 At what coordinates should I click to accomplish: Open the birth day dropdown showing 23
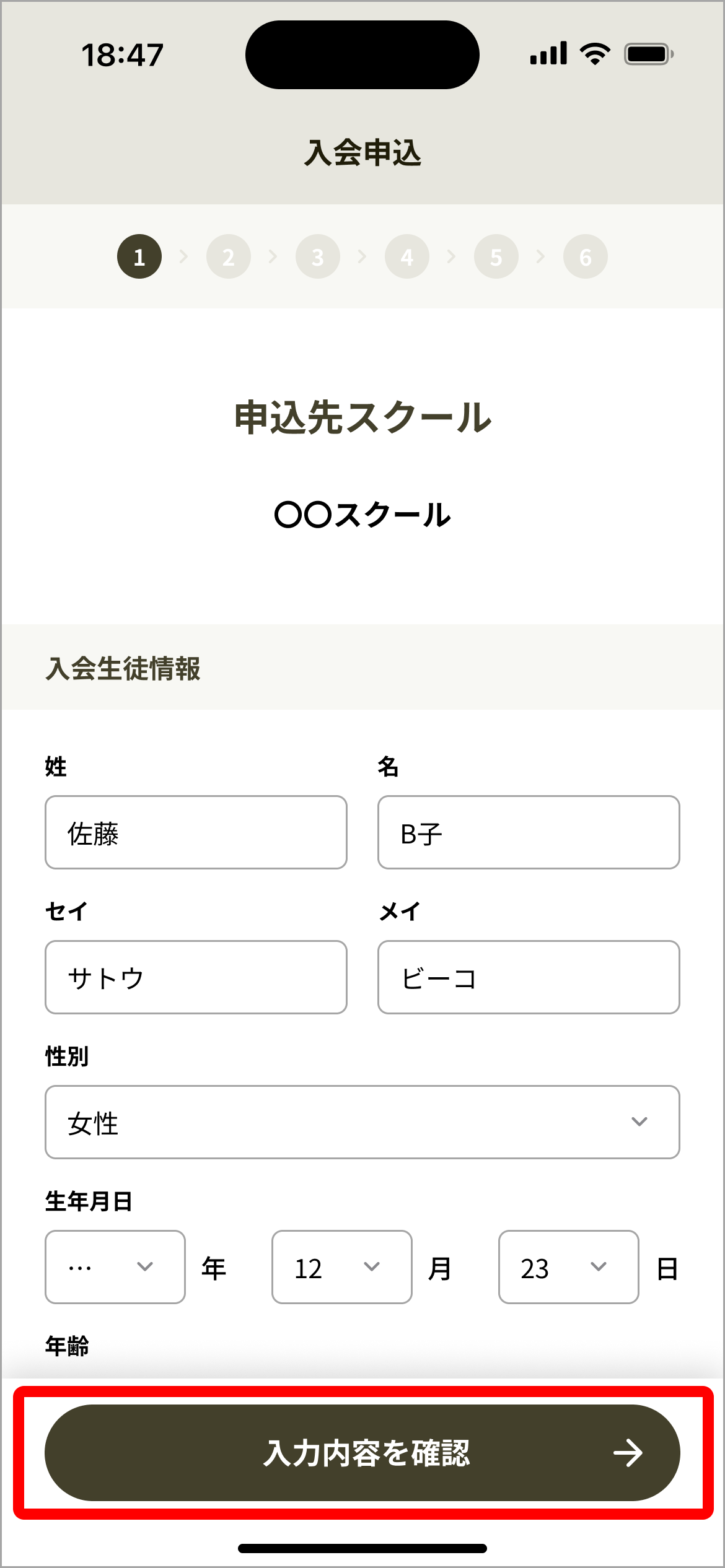[568, 1265]
